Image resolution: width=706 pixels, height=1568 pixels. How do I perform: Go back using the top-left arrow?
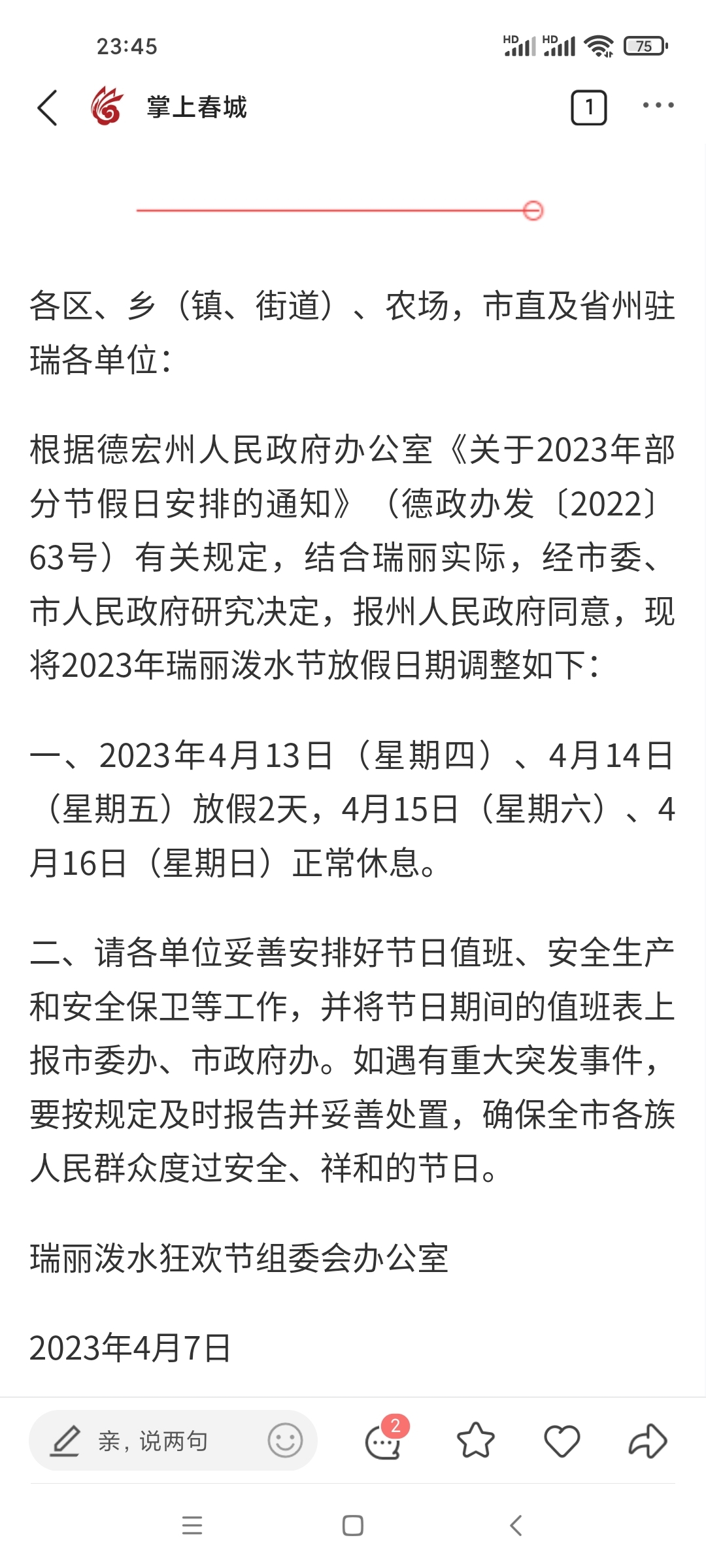pyautogui.click(x=48, y=107)
